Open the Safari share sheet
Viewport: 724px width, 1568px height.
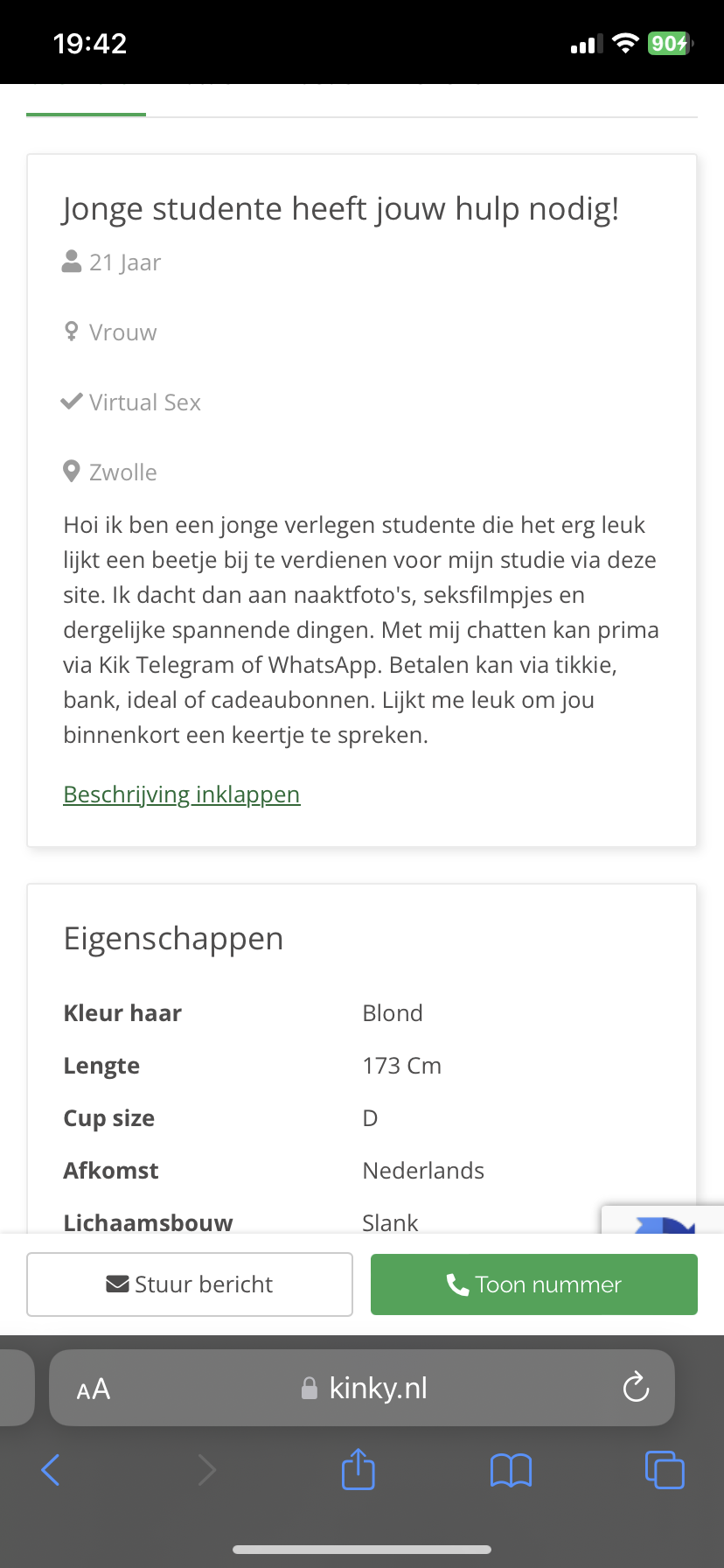pos(359,1468)
